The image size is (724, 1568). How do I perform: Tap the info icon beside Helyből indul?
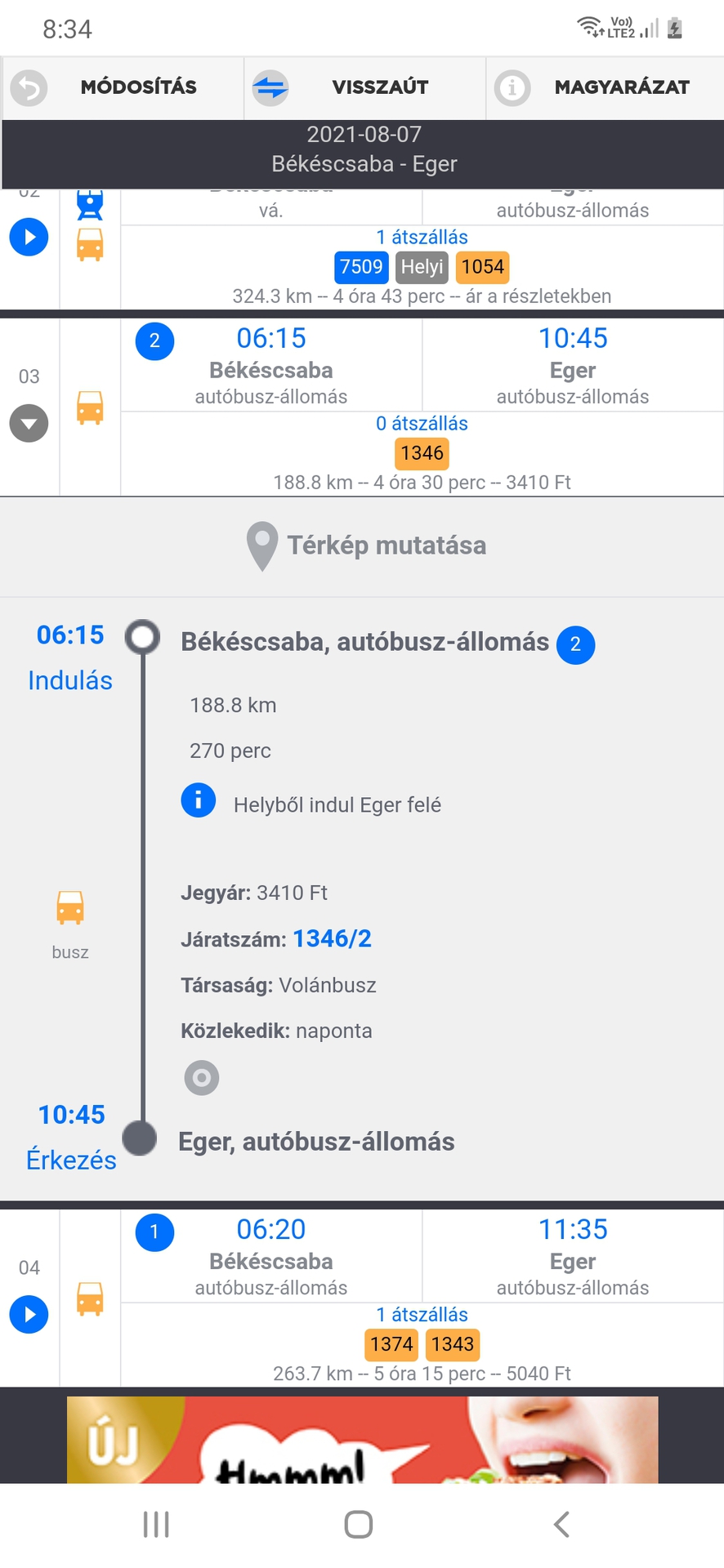click(199, 800)
